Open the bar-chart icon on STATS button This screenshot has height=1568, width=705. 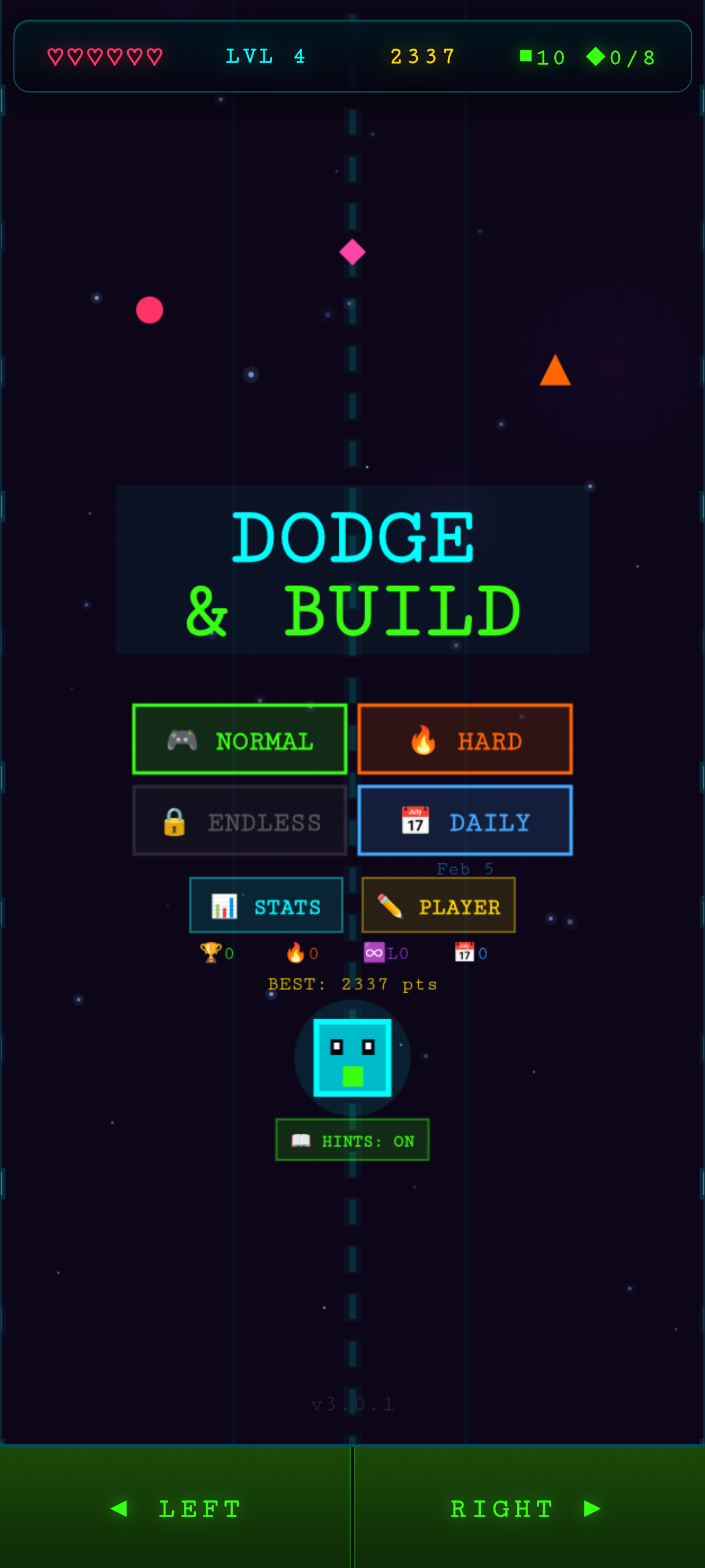tap(223, 906)
